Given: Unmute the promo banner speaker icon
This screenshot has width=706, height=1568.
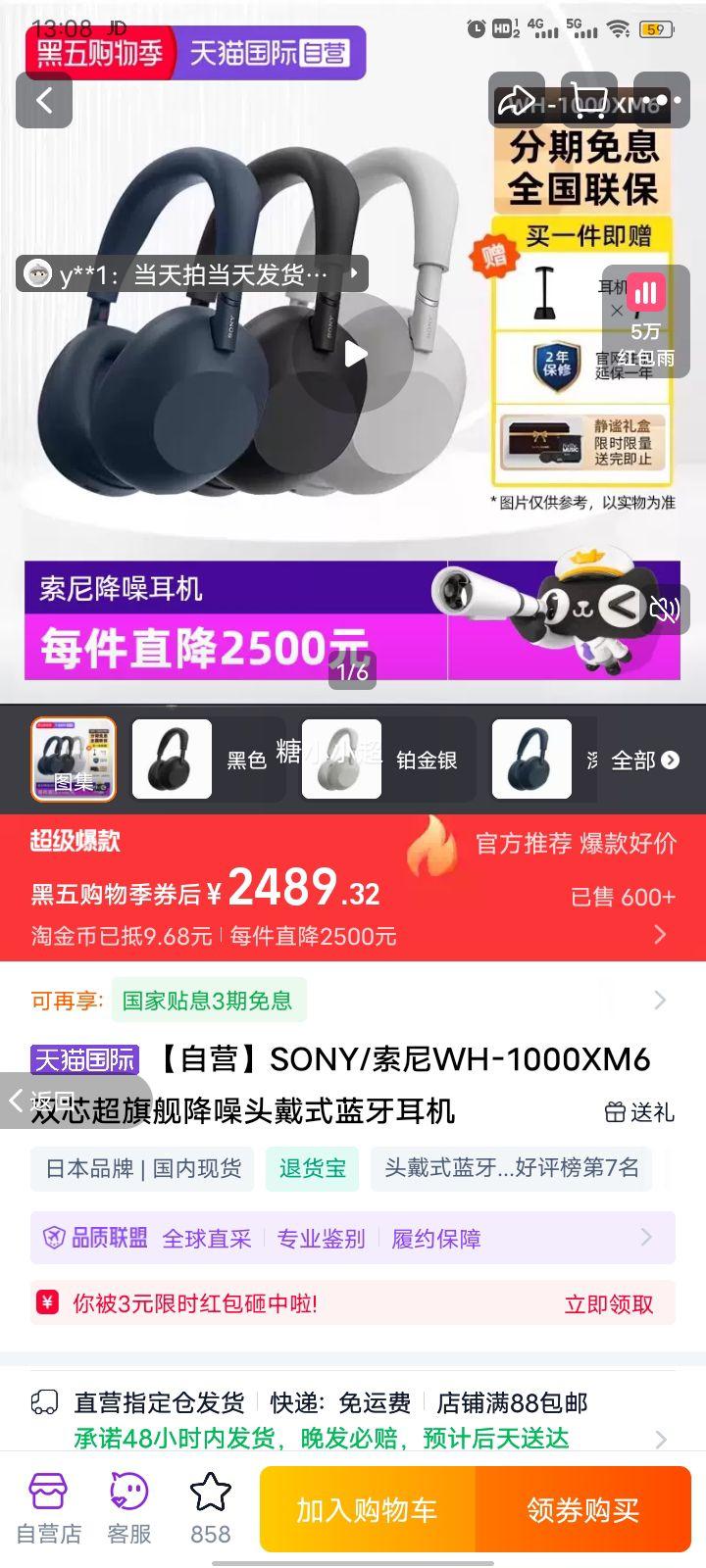Looking at the screenshot, I should 665,608.
